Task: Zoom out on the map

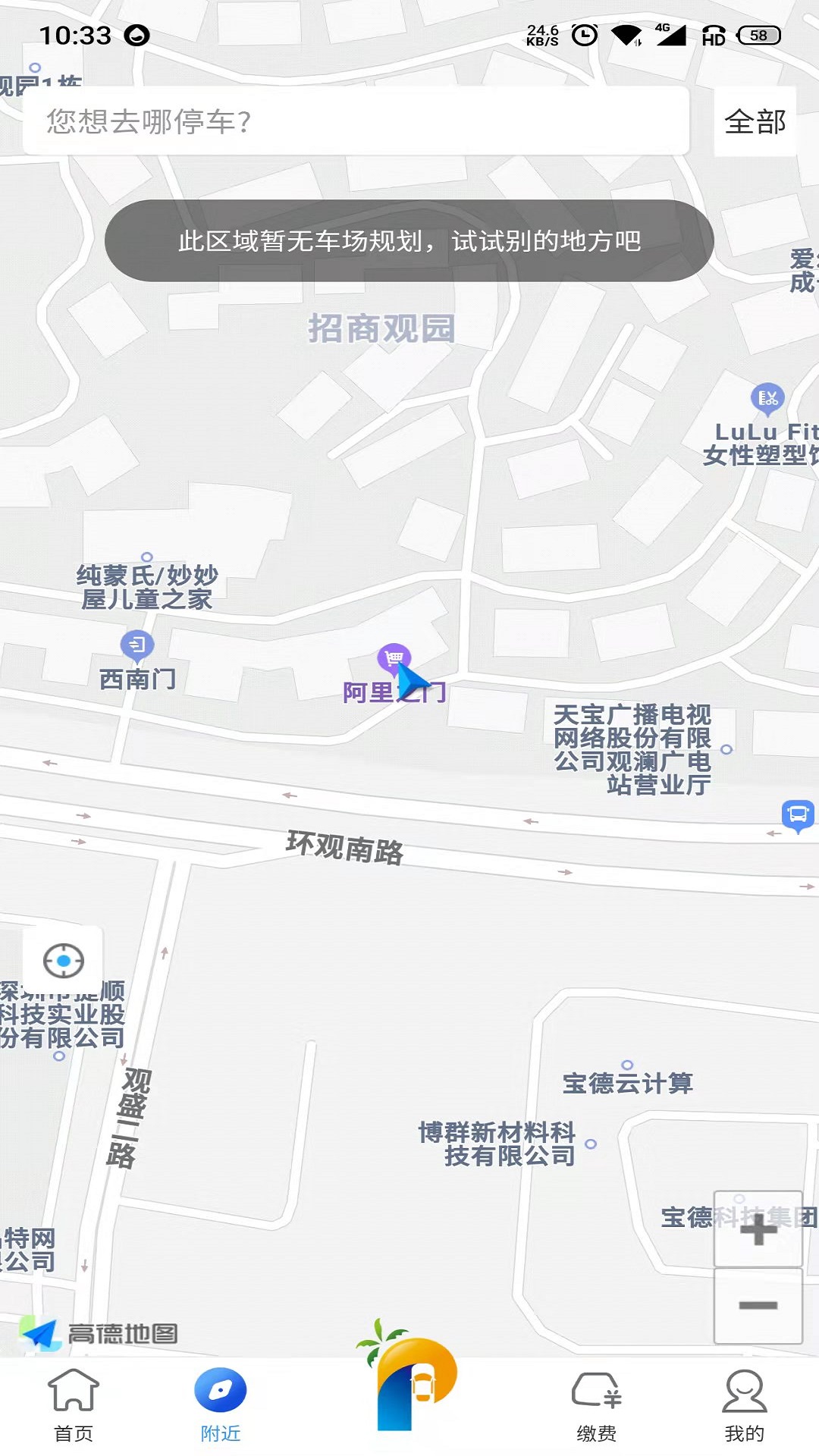Action: point(758,1305)
